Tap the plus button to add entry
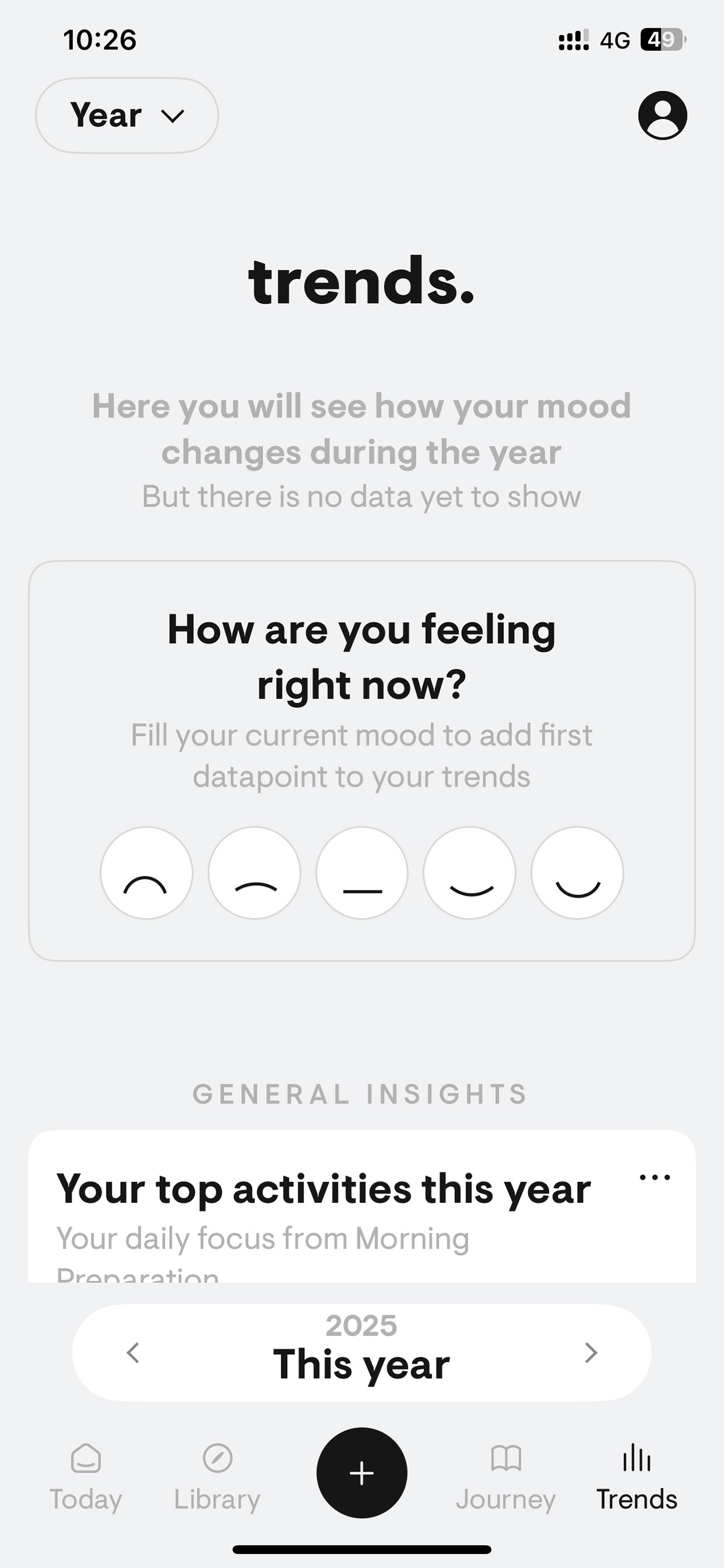The width and height of the screenshot is (724, 1568). pyautogui.click(x=362, y=1472)
